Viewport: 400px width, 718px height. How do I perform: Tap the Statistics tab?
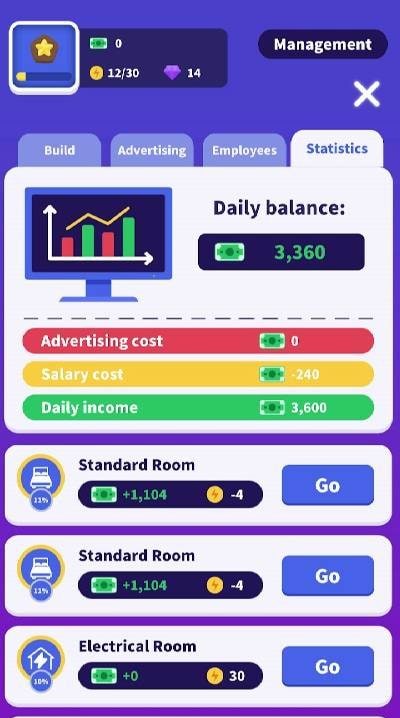pyautogui.click(x=337, y=148)
